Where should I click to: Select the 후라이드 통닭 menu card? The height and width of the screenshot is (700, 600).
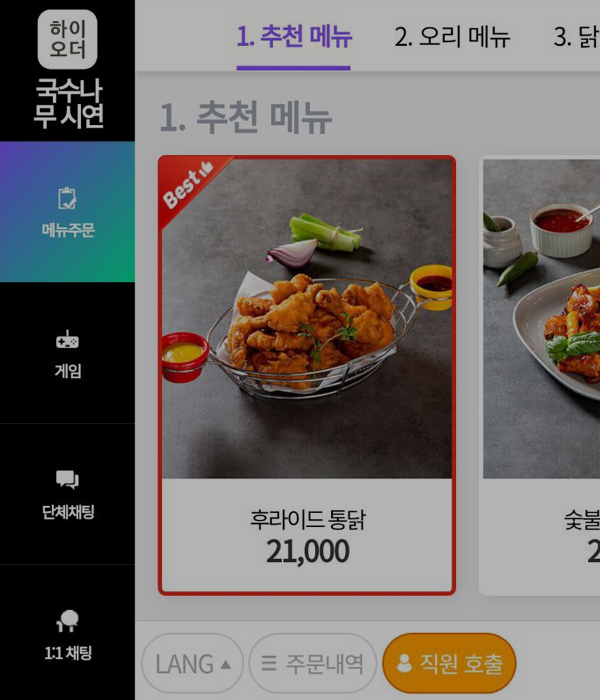[307, 375]
